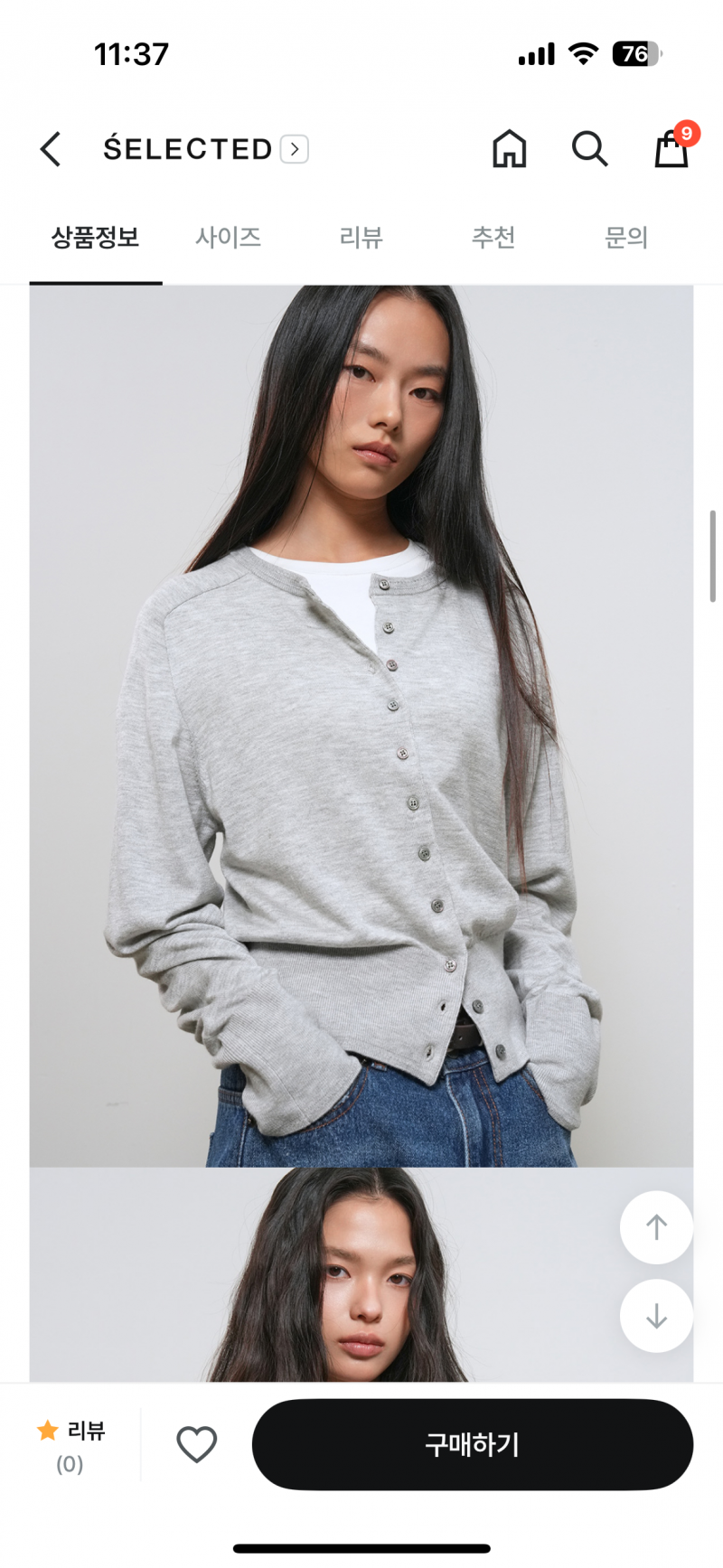
Task: Jump to bottom with the down arrow button
Action: point(657,1316)
